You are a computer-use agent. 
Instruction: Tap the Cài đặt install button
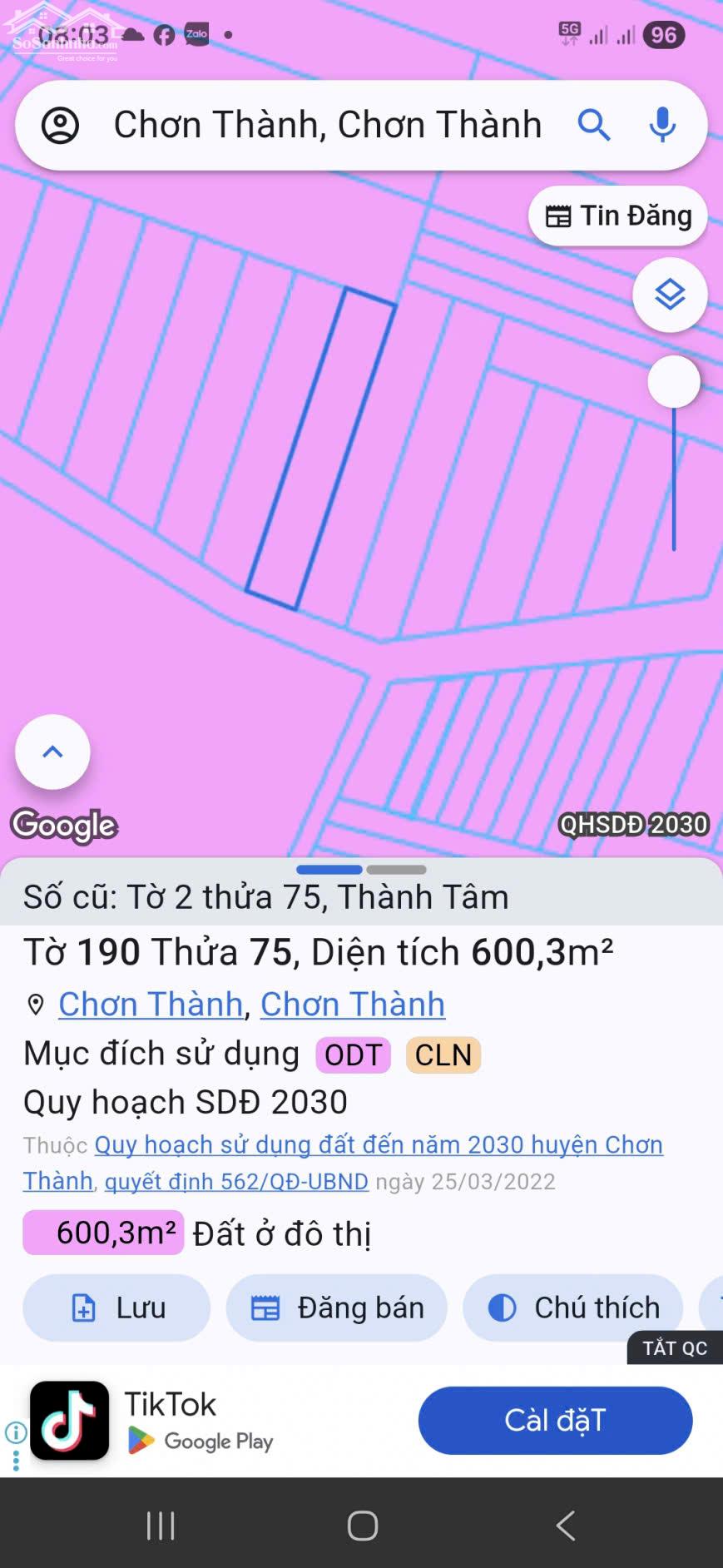[x=555, y=1421]
